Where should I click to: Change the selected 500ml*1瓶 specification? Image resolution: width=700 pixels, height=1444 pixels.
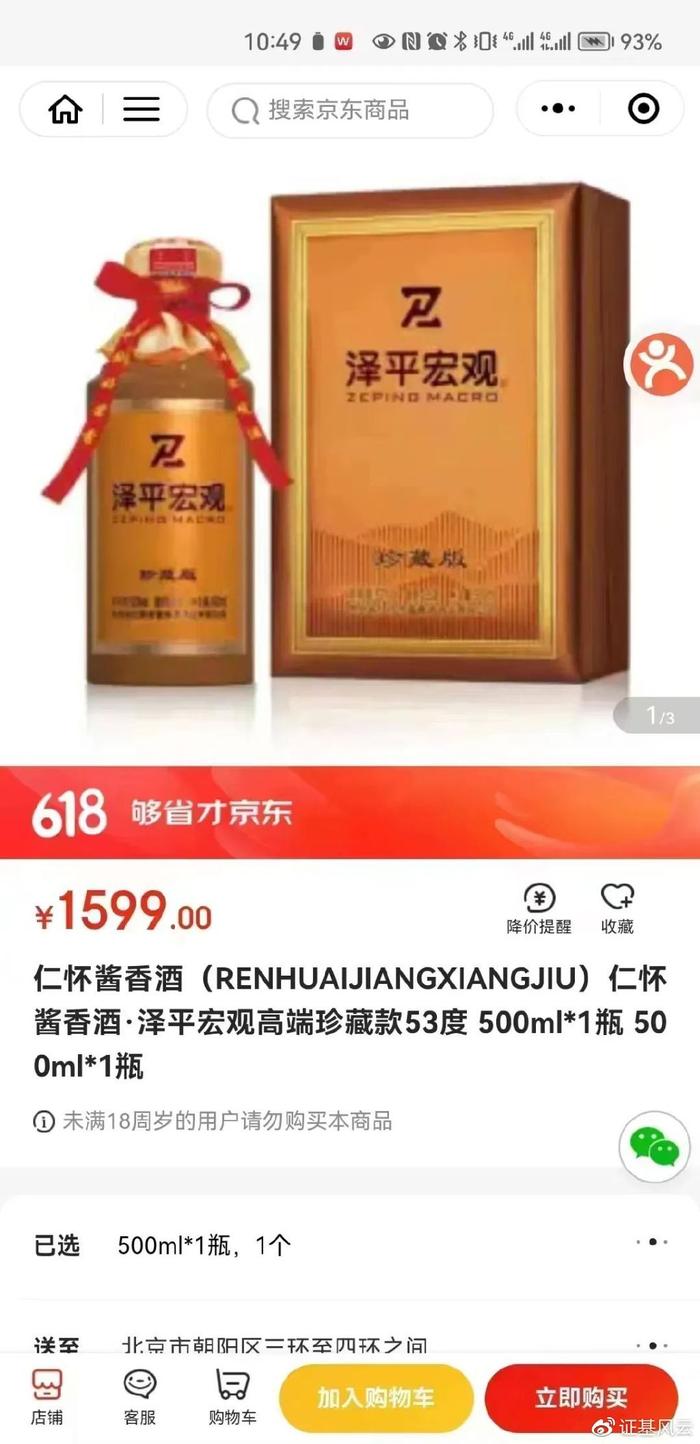click(350, 1245)
